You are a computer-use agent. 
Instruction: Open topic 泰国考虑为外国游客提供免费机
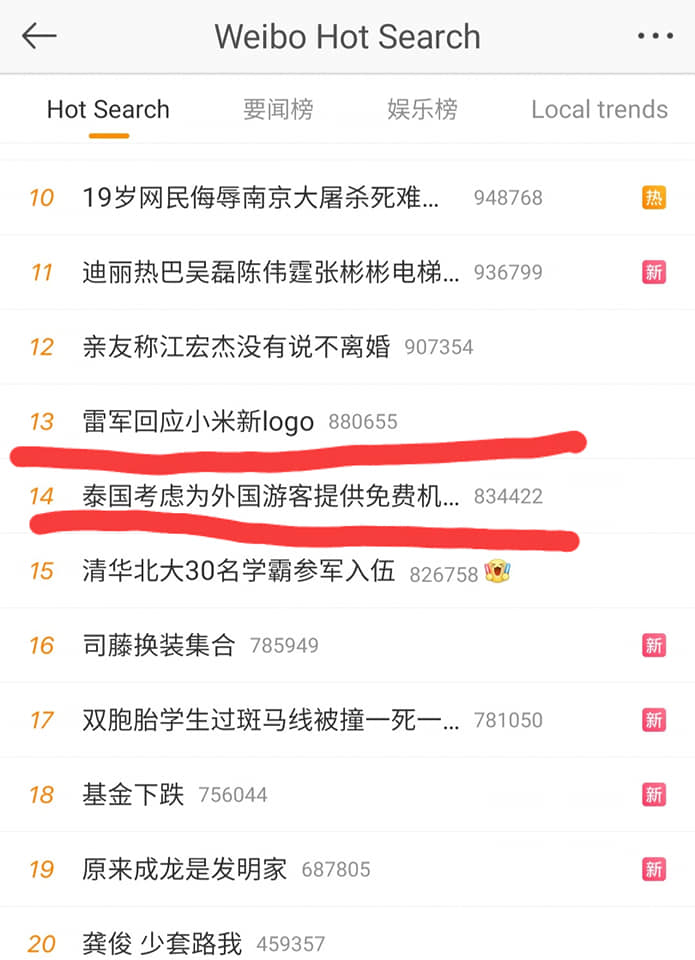[271, 496]
